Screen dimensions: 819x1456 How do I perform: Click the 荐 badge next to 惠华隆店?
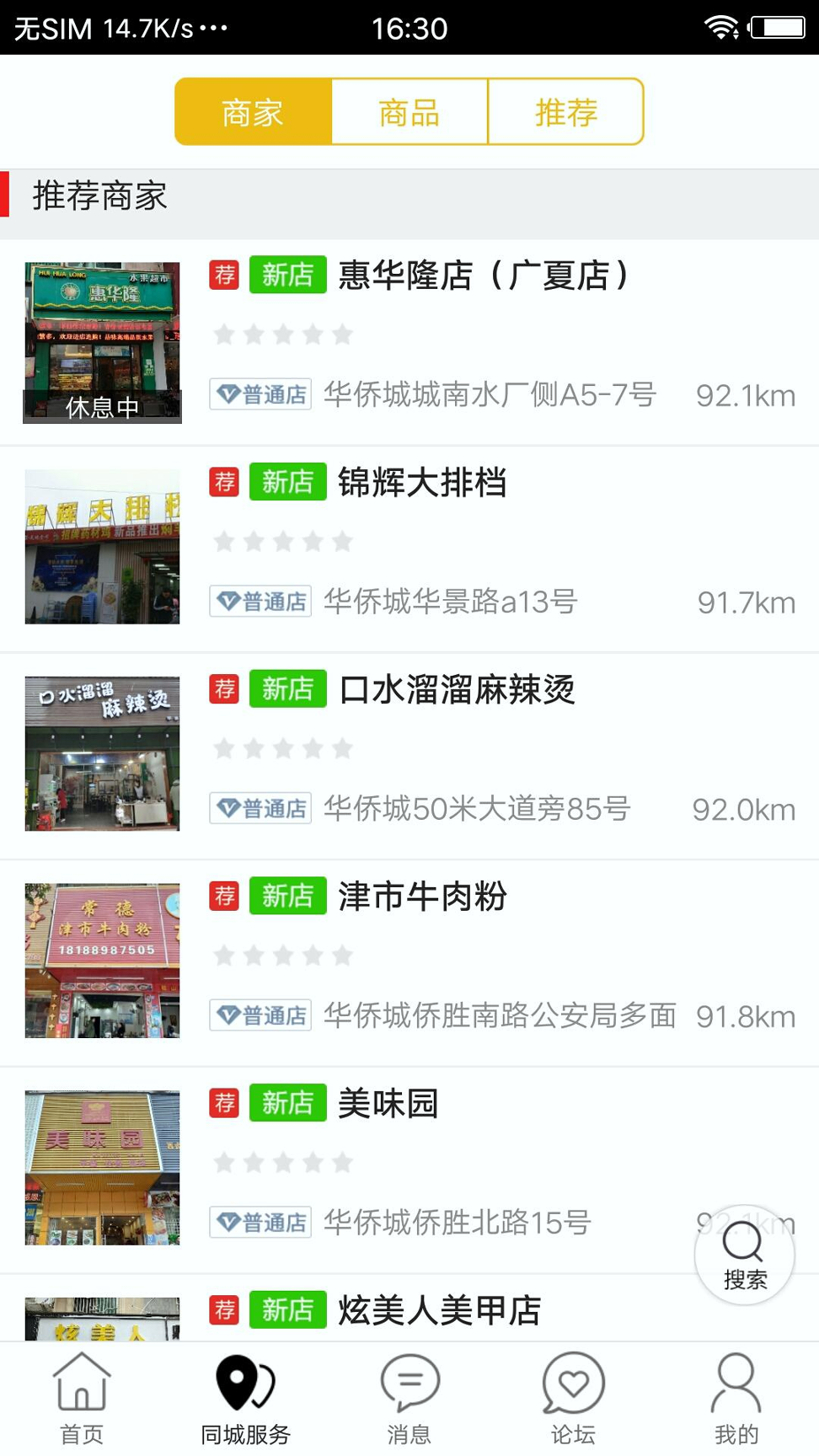click(x=223, y=274)
